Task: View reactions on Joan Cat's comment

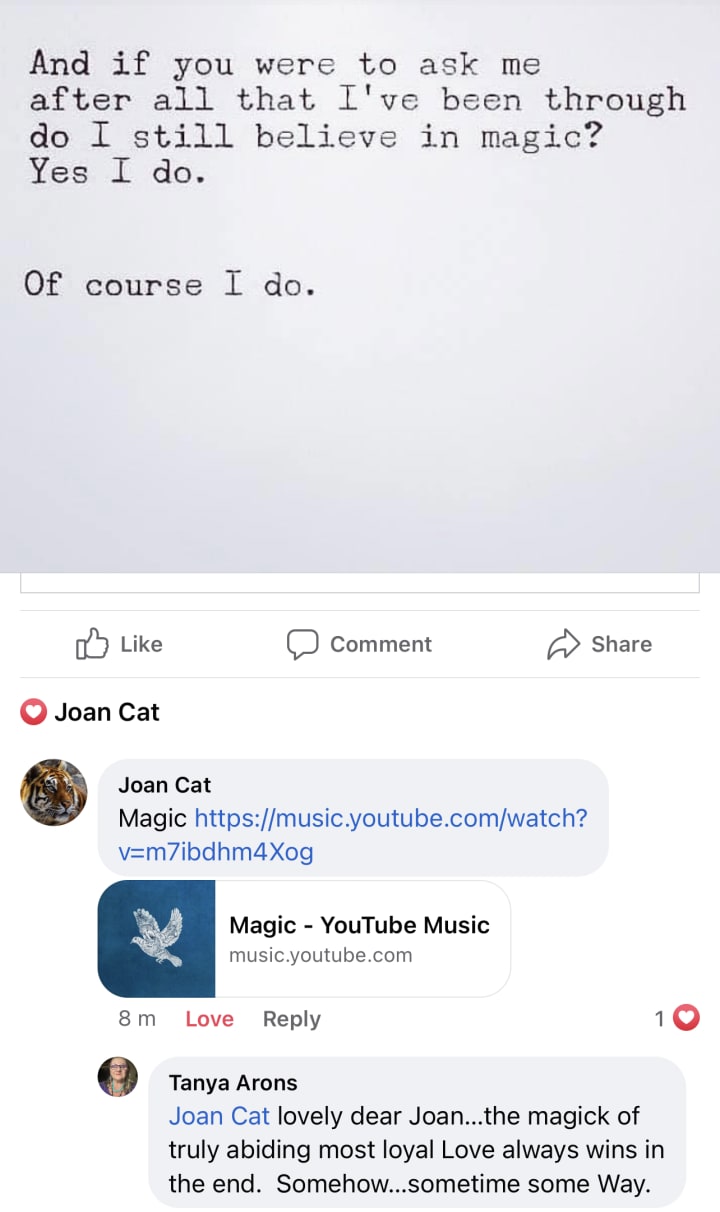Action: click(x=677, y=1019)
